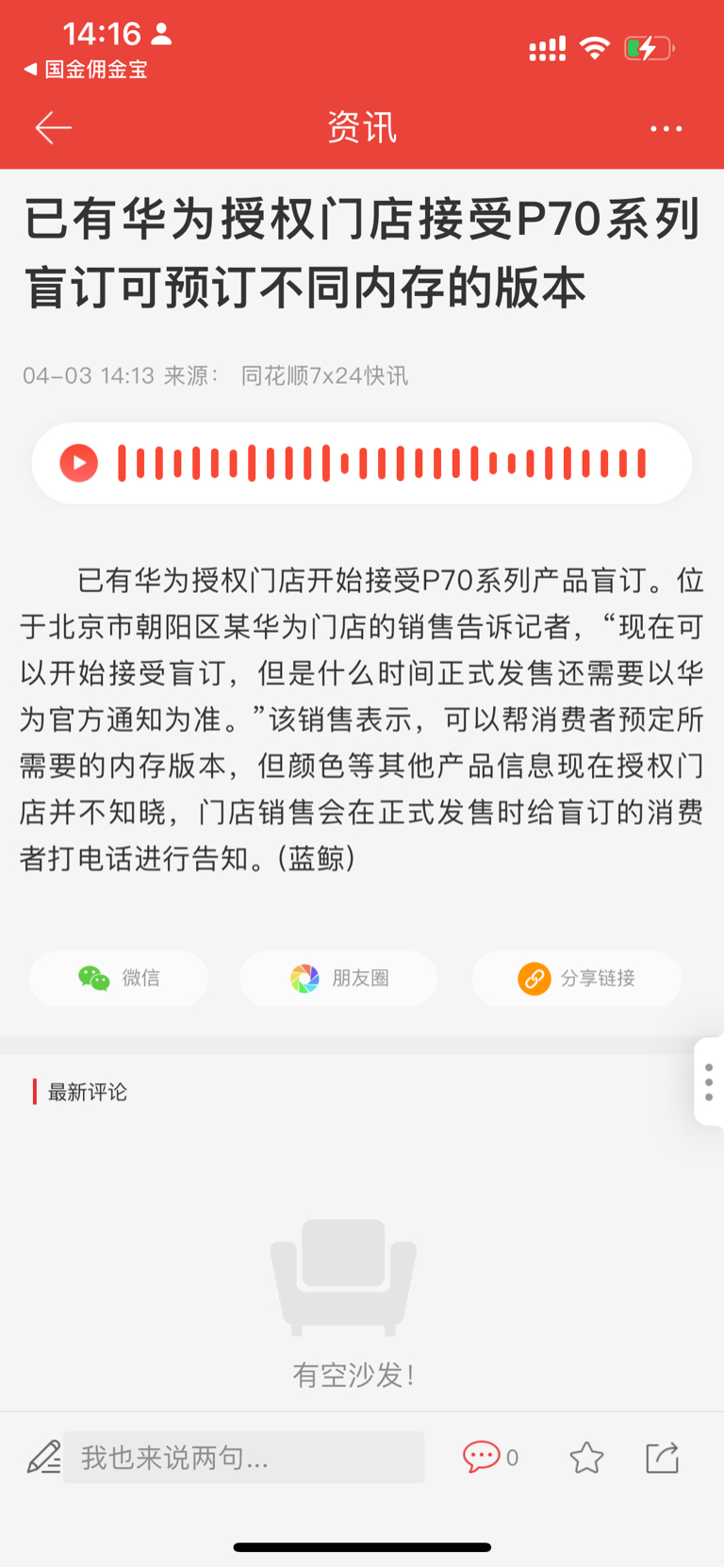The height and width of the screenshot is (1568, 724).
Task: Tap the back arrow to leave article
Action: point(53,127)
